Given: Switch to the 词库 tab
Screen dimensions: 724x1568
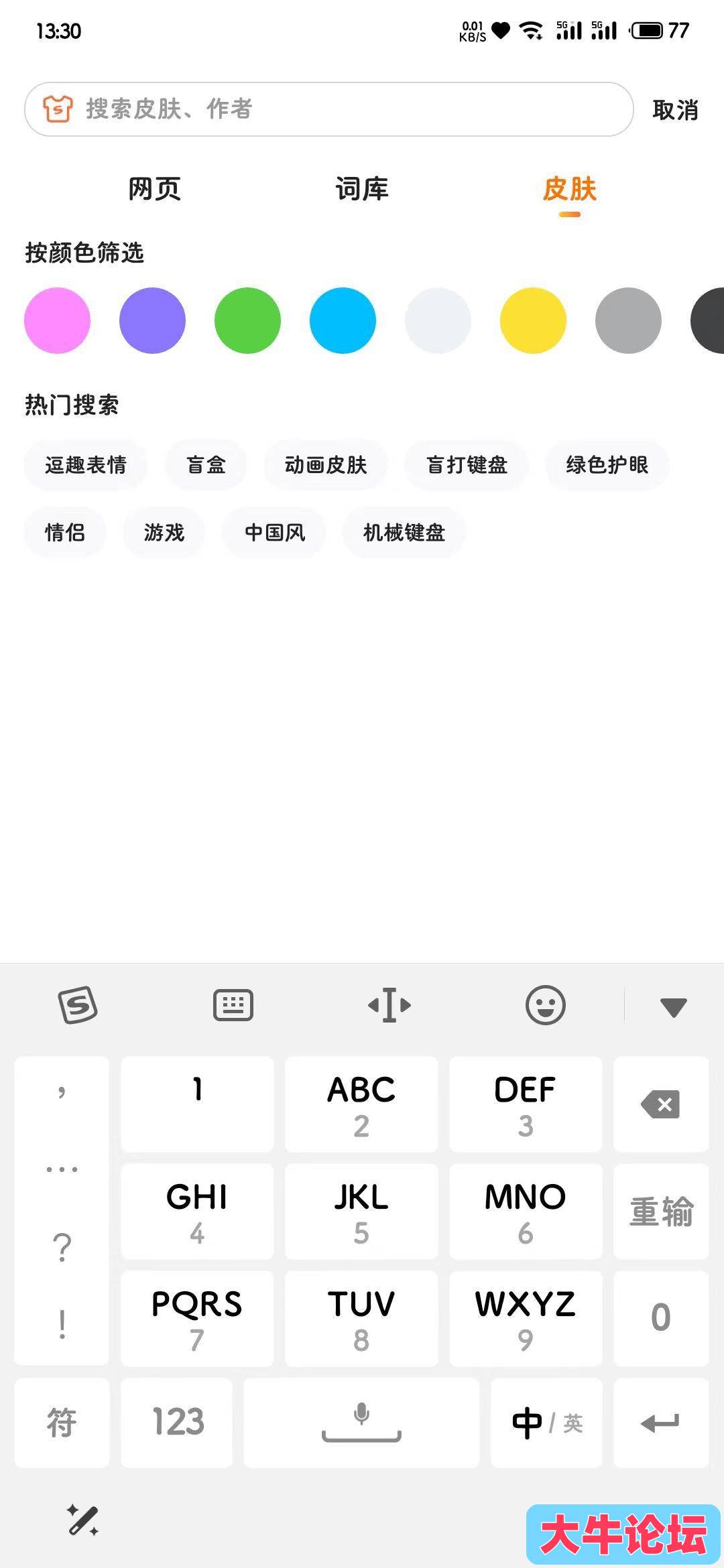Looking at the screenshot, I should [362, 189].
